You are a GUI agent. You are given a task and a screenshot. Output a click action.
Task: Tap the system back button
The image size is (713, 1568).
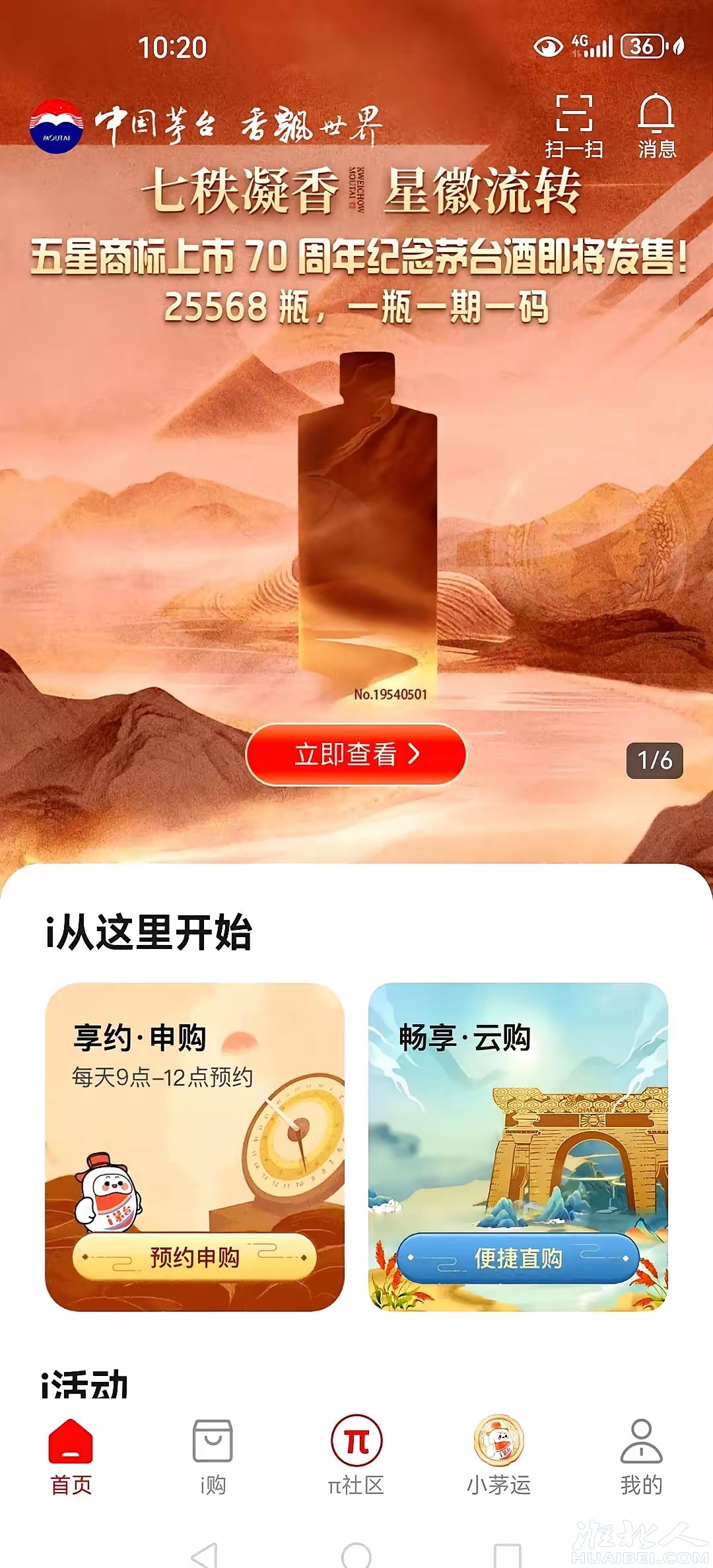205,1555
